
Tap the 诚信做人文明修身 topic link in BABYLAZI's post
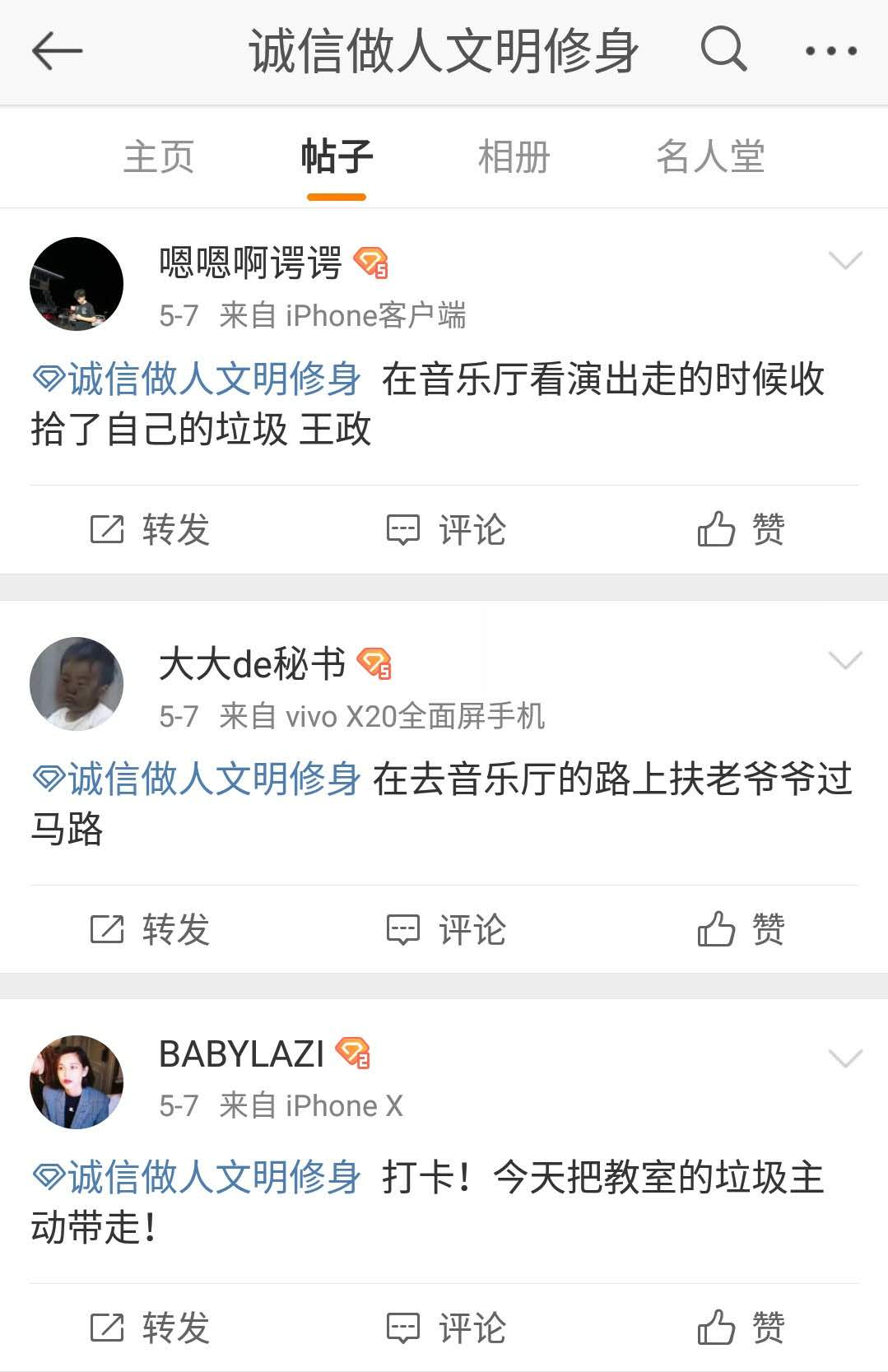click(198, 1178)
